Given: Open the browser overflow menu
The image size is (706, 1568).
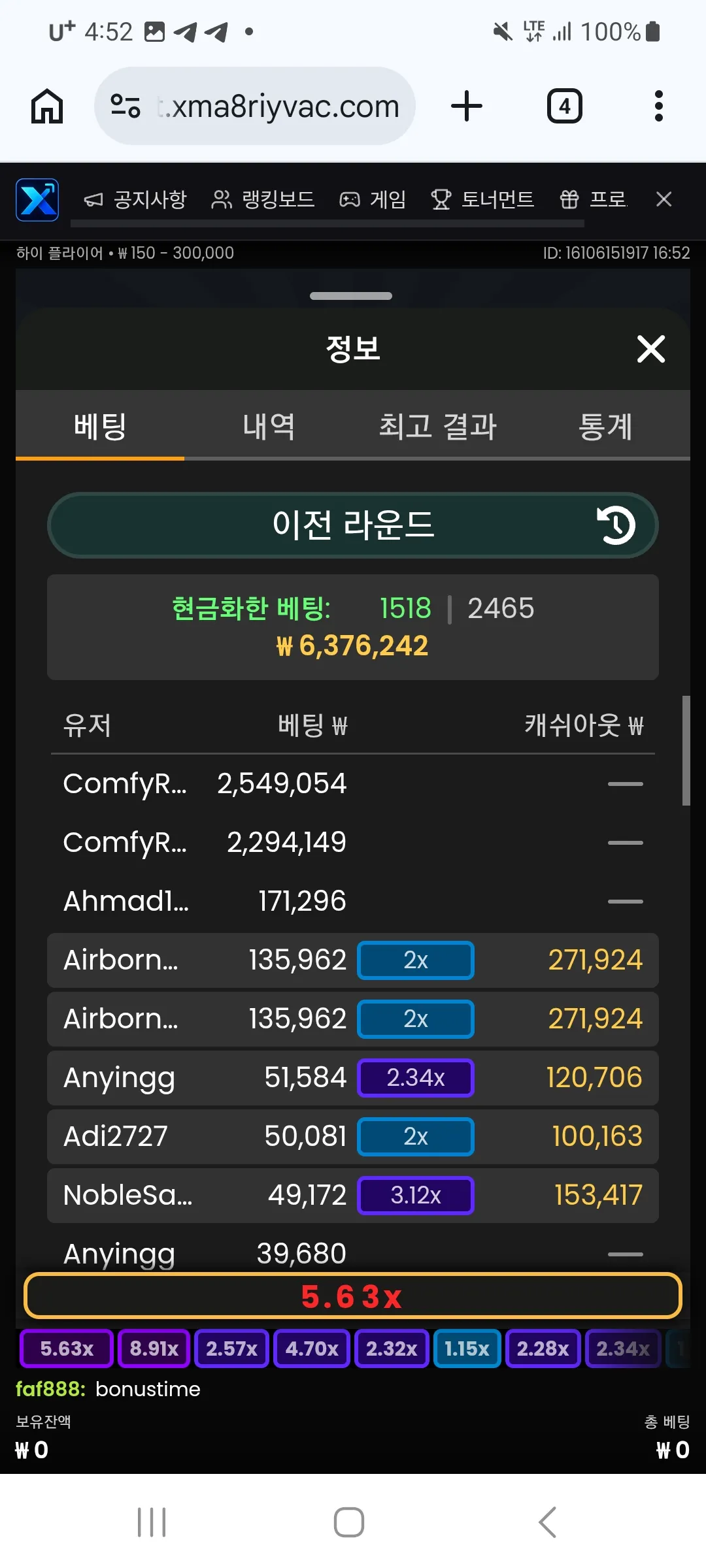Looking at the screenshot, I should point(659,106).
